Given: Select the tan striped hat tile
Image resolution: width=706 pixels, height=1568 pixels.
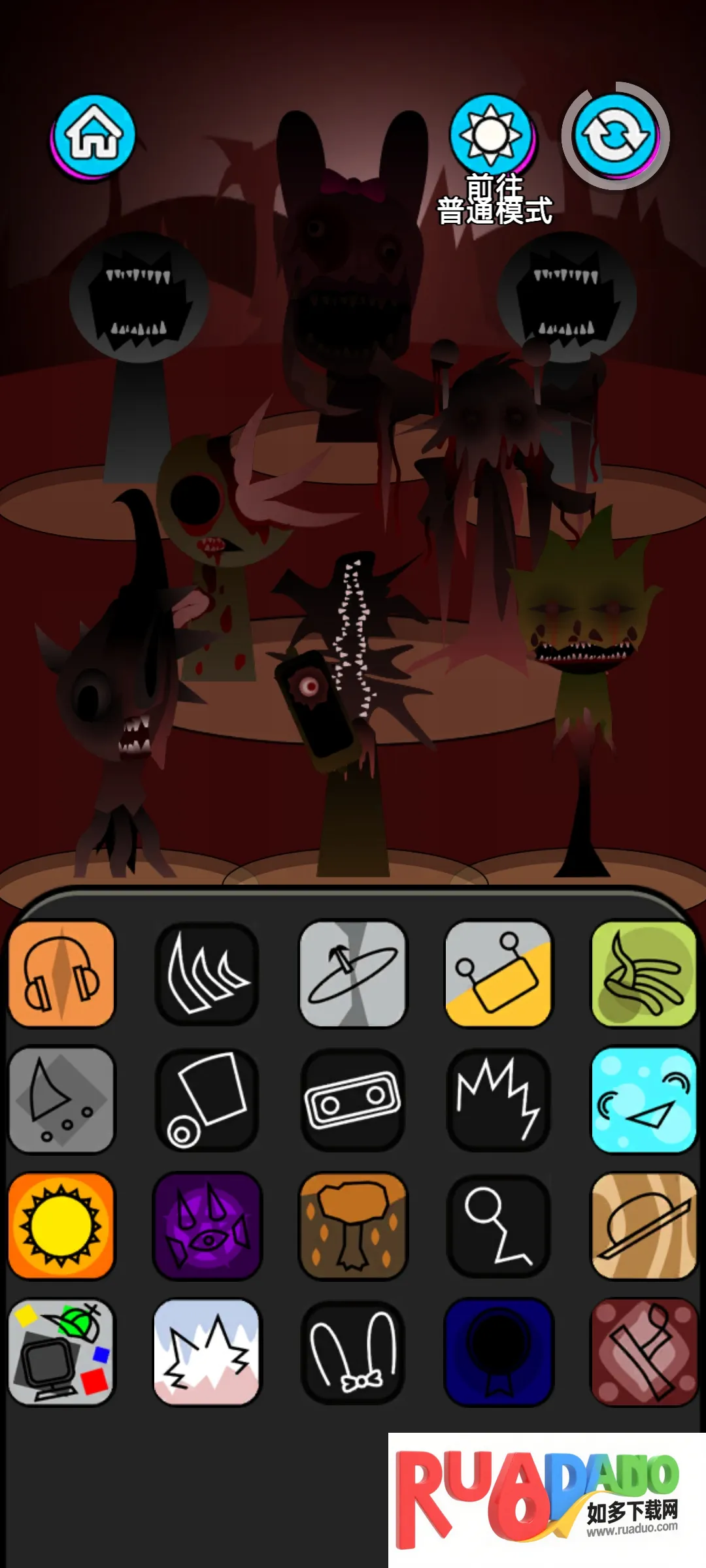Looking at the screenshot, I should point(643,1225).
